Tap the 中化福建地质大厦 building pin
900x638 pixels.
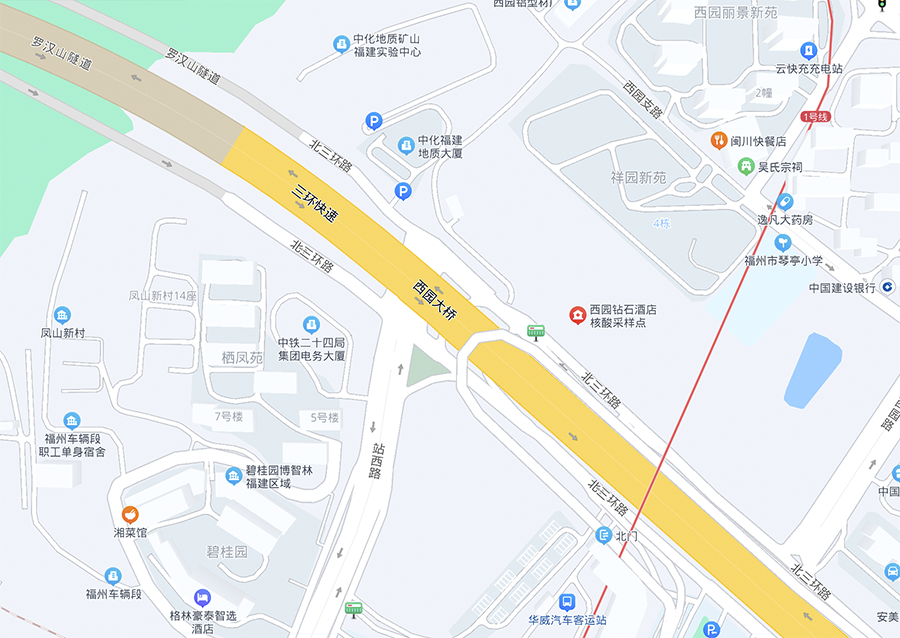click(x=405, y=146)
